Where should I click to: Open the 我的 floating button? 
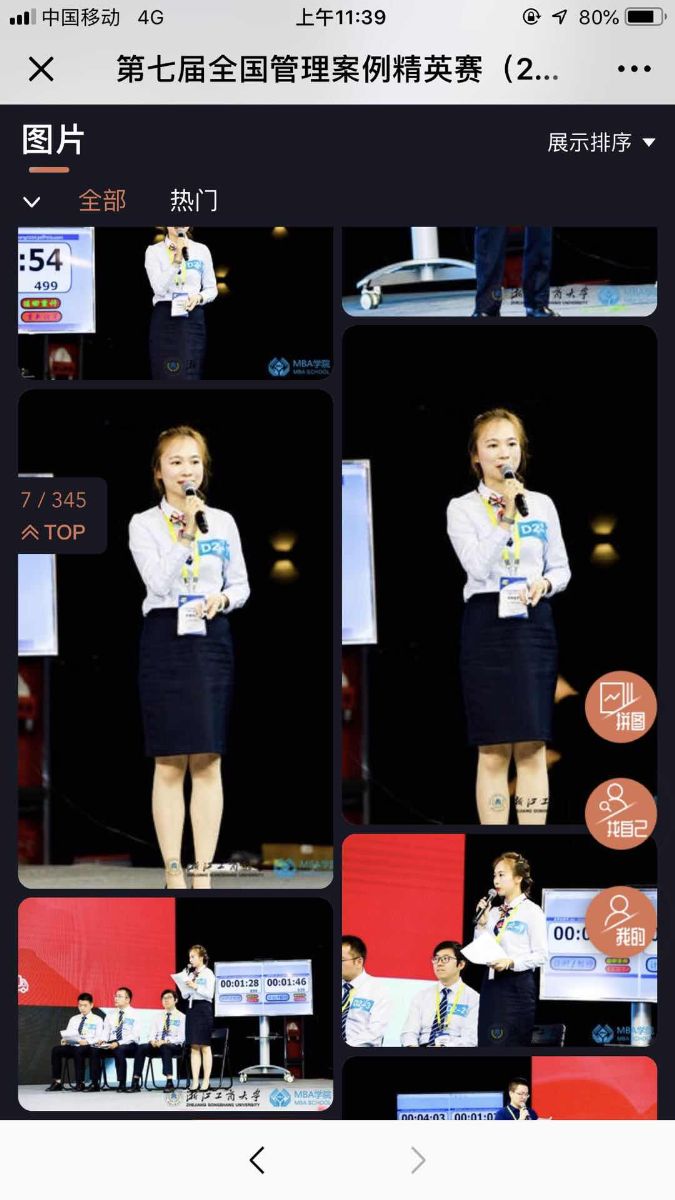coord(621,921)
